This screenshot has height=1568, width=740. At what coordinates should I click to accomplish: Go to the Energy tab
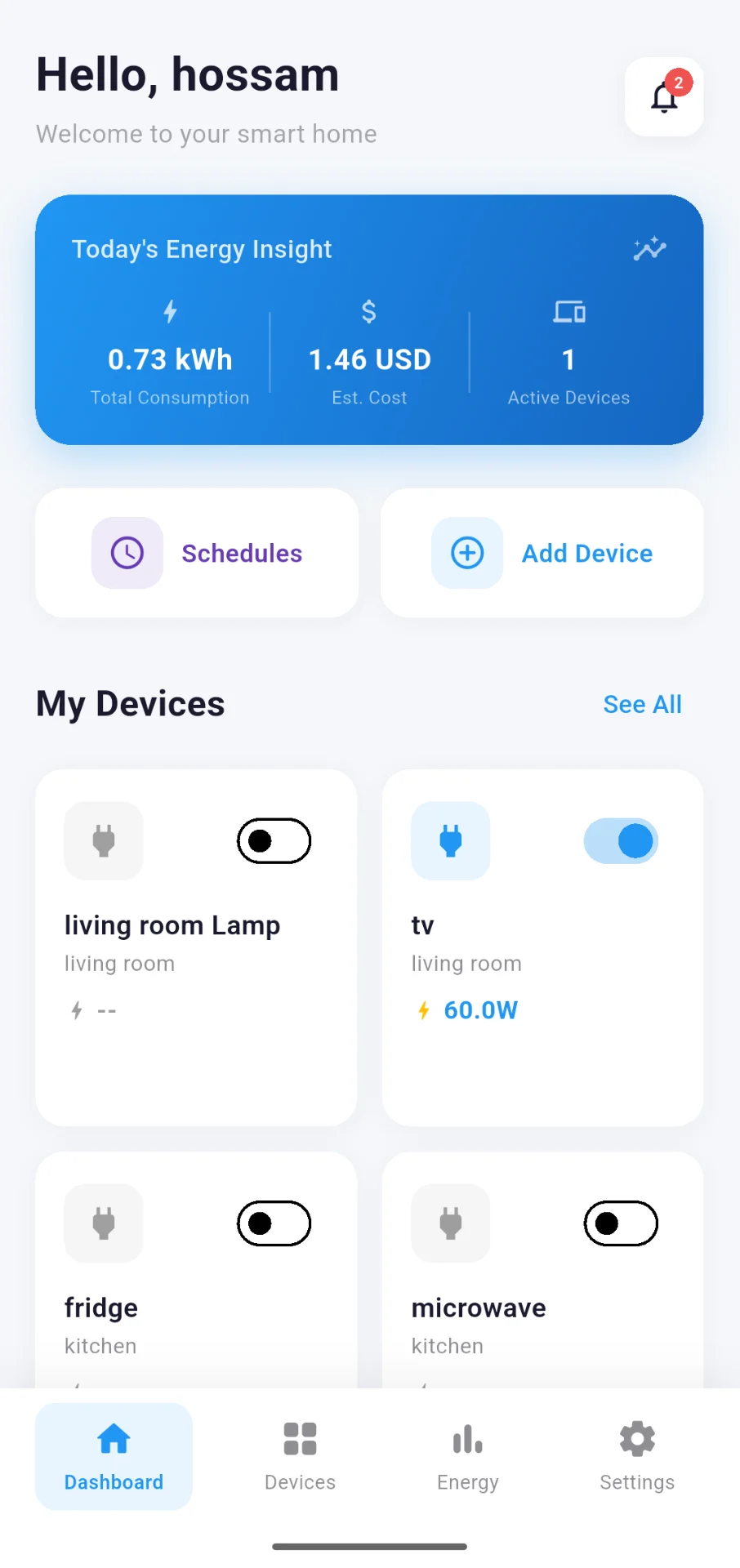tap(468, 1456)
